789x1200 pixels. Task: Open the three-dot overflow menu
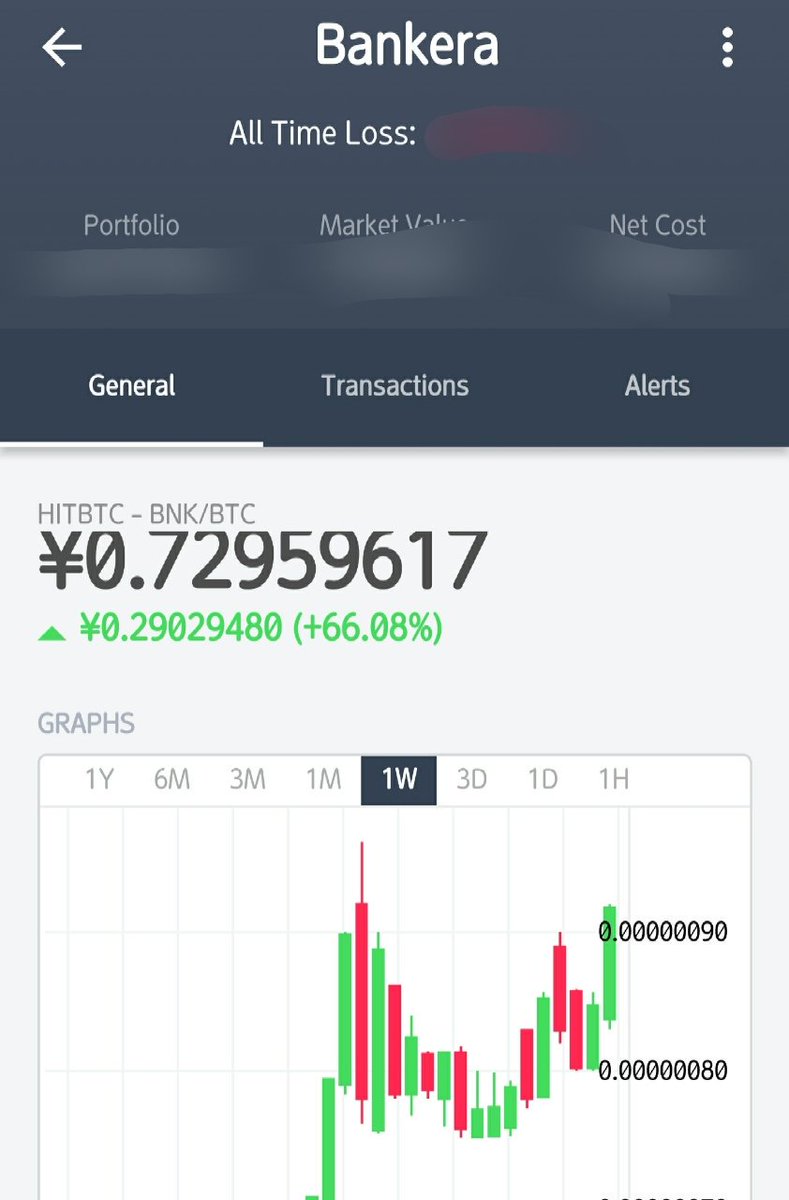pyautogui.click(x=727, y=47)
